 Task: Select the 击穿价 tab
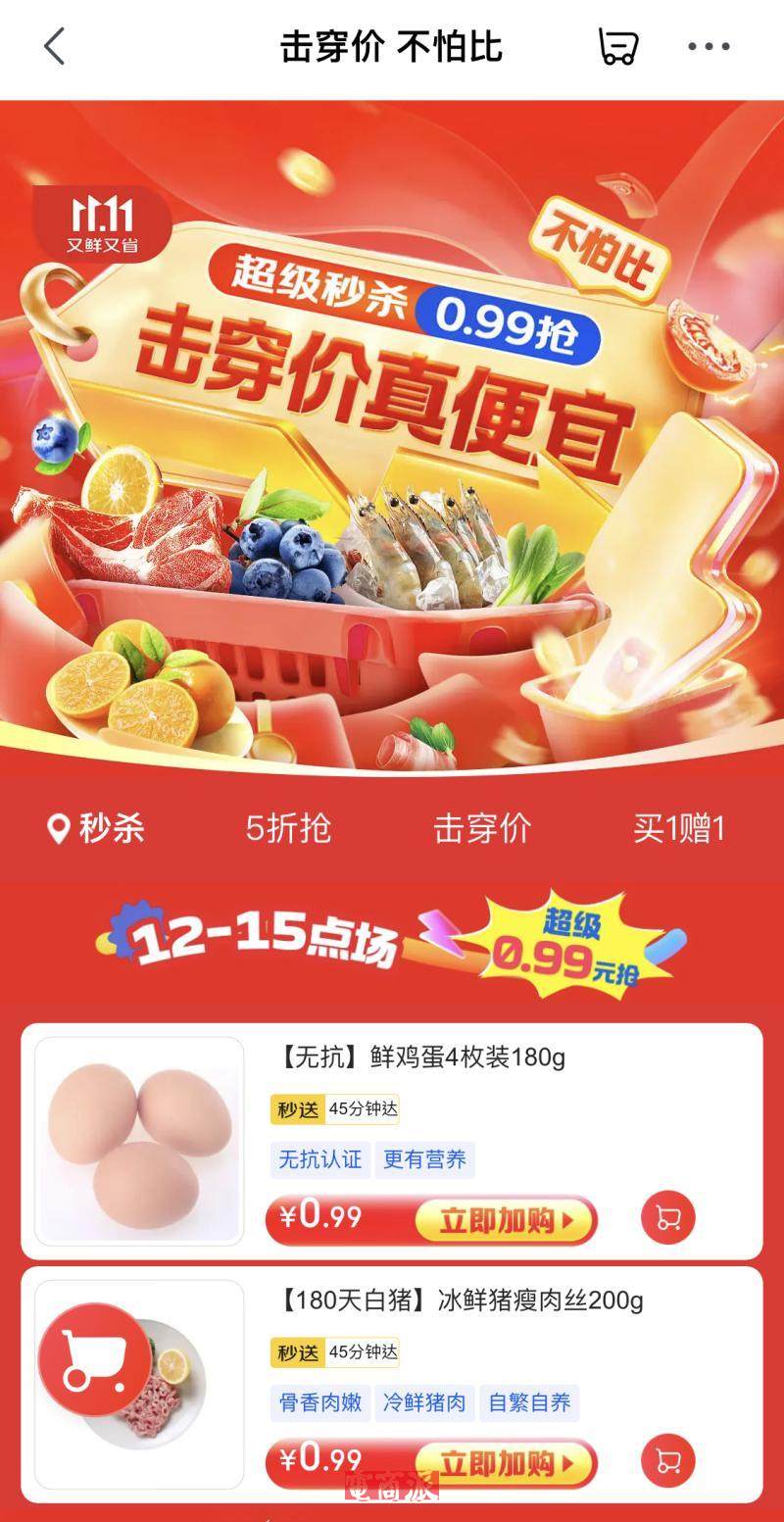[x=482, y=828]
